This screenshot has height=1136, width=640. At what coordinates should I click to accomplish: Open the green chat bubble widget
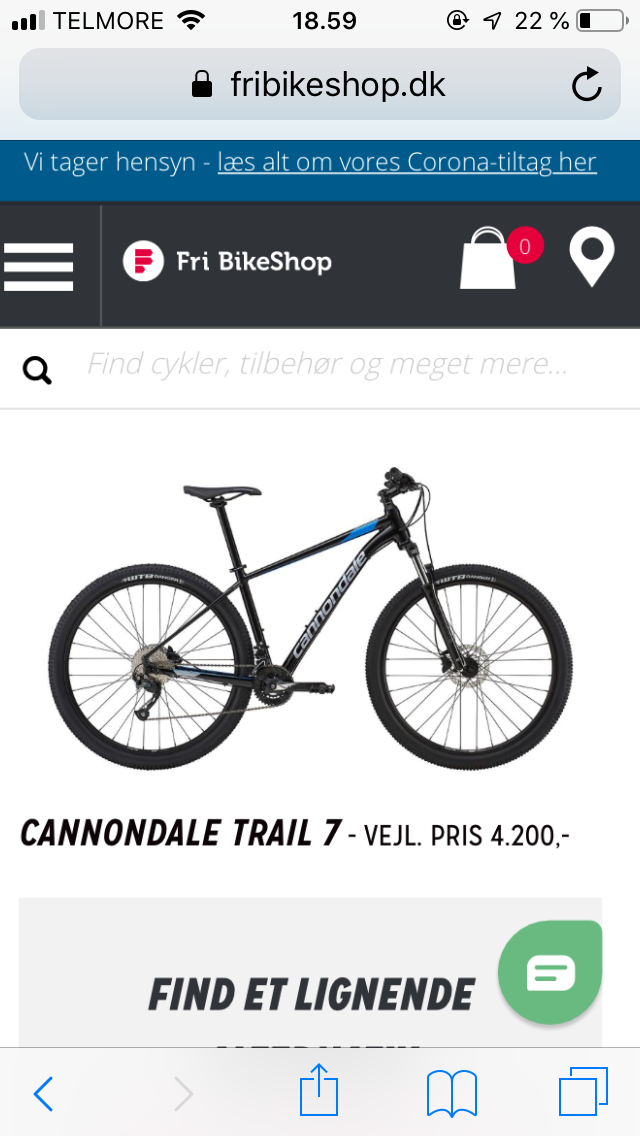click(x=551, y=971)
